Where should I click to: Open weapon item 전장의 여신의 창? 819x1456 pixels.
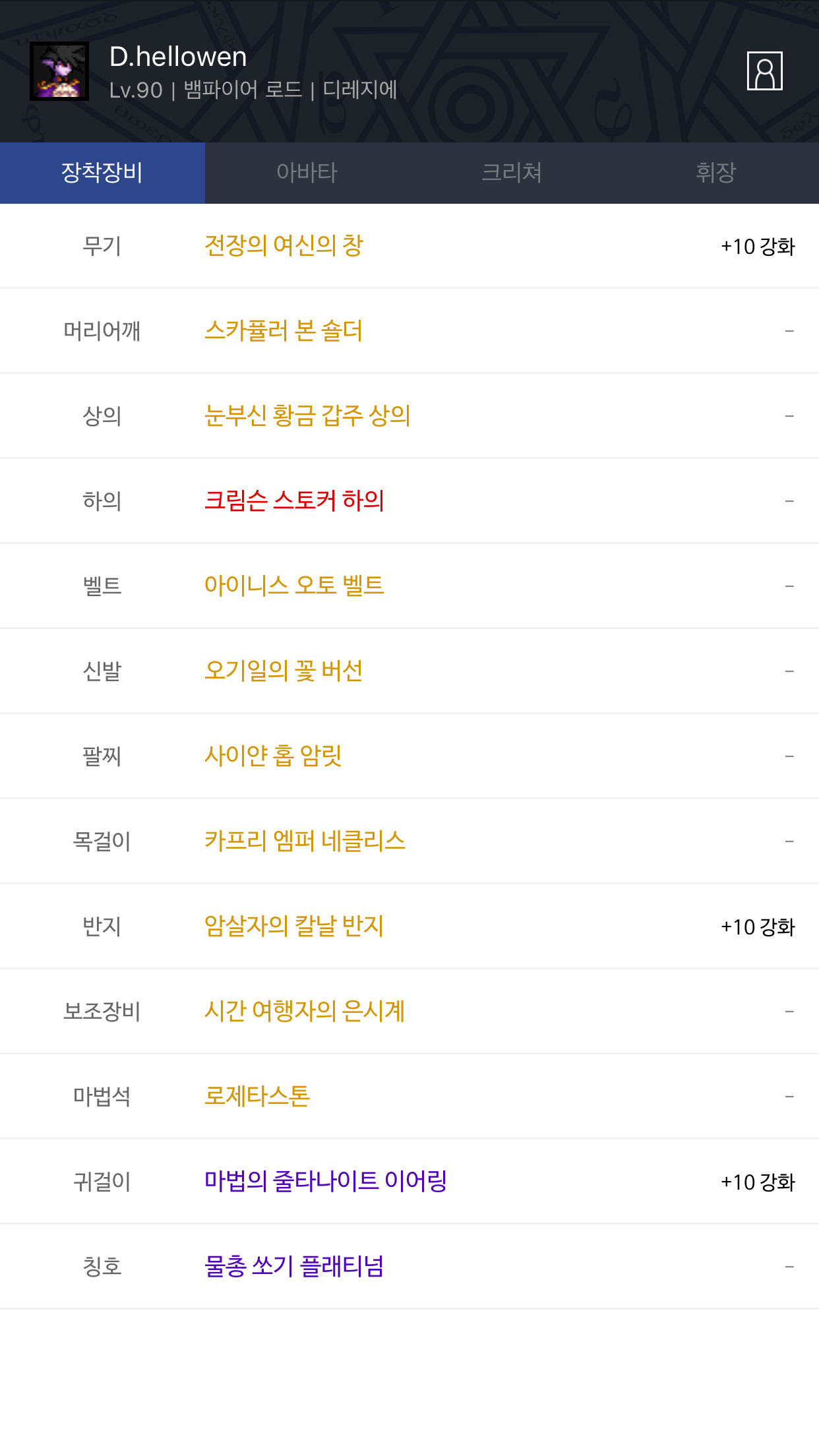pos(284,246)
